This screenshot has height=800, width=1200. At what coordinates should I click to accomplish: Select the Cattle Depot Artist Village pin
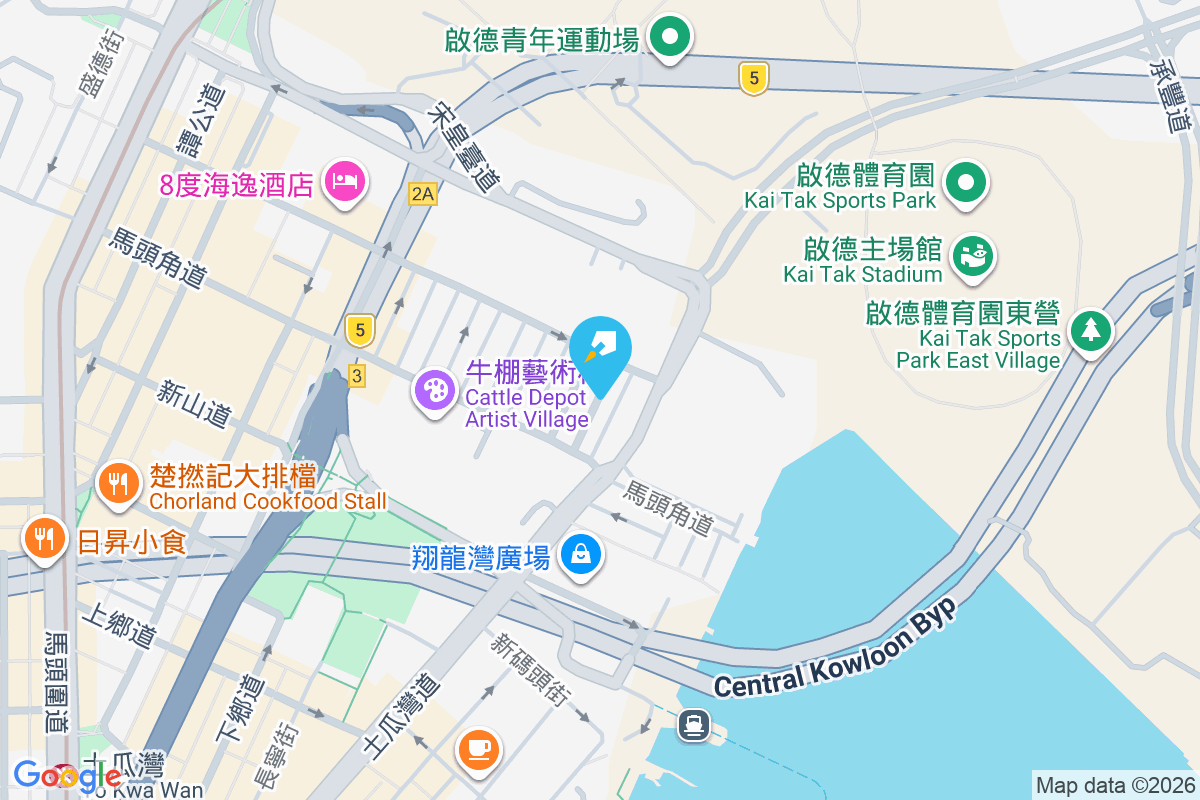pyautogui.click(x=435, y=390)
